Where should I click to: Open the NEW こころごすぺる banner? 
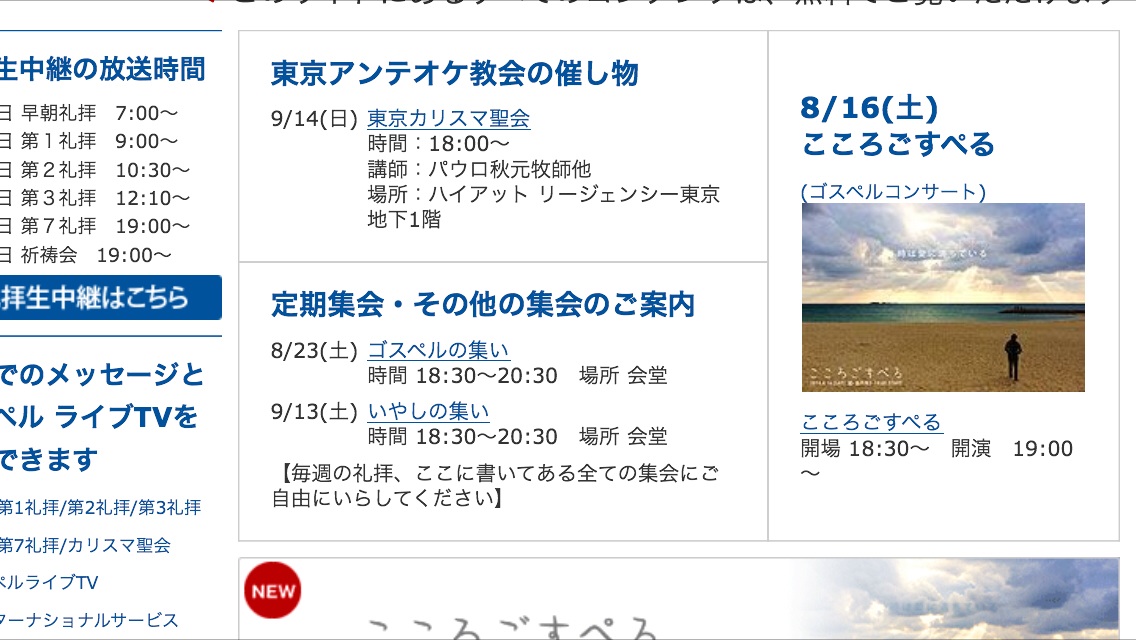(678, 600)
